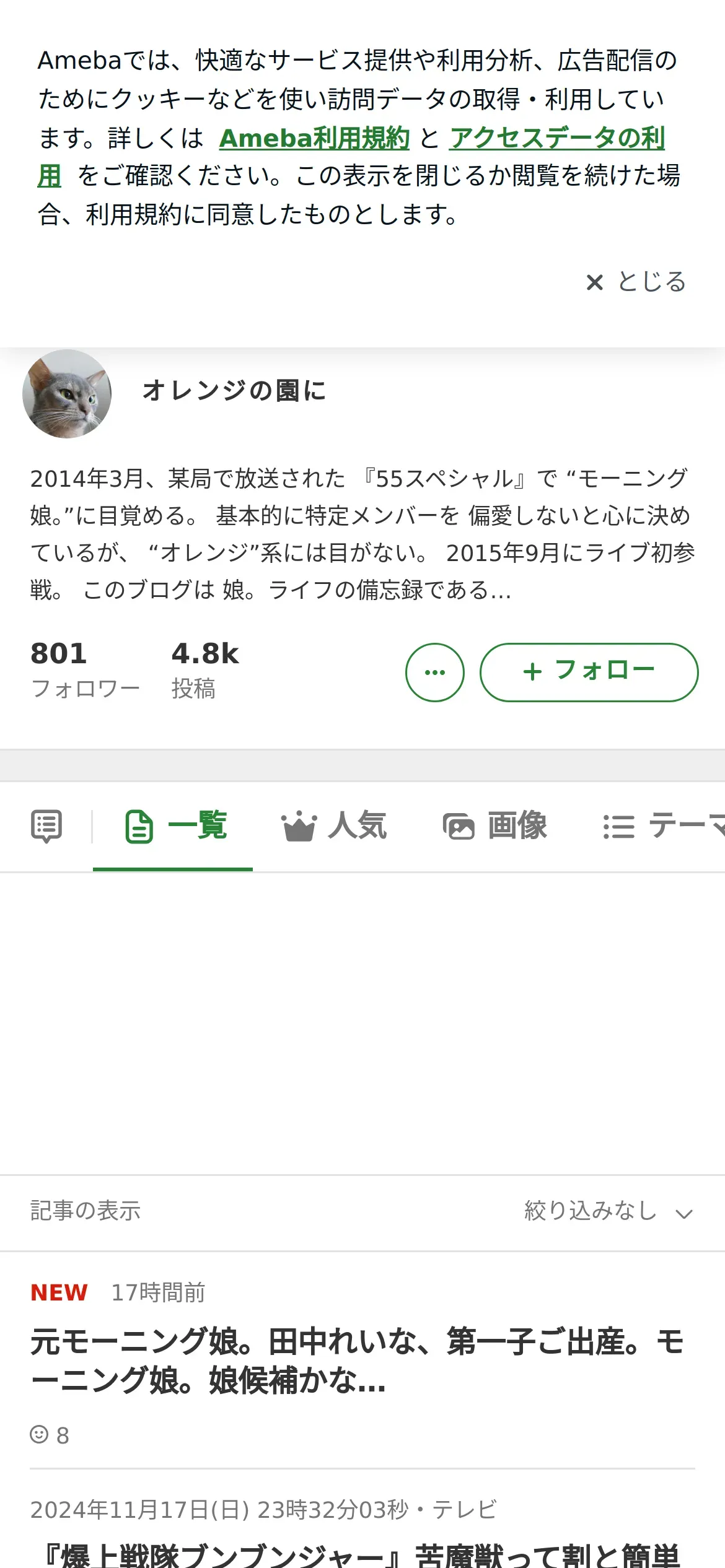Open the アクセスデータの利用 link
Image resolution: width=725 pixels, height=1568 pixels.
(x=556, y=138)
